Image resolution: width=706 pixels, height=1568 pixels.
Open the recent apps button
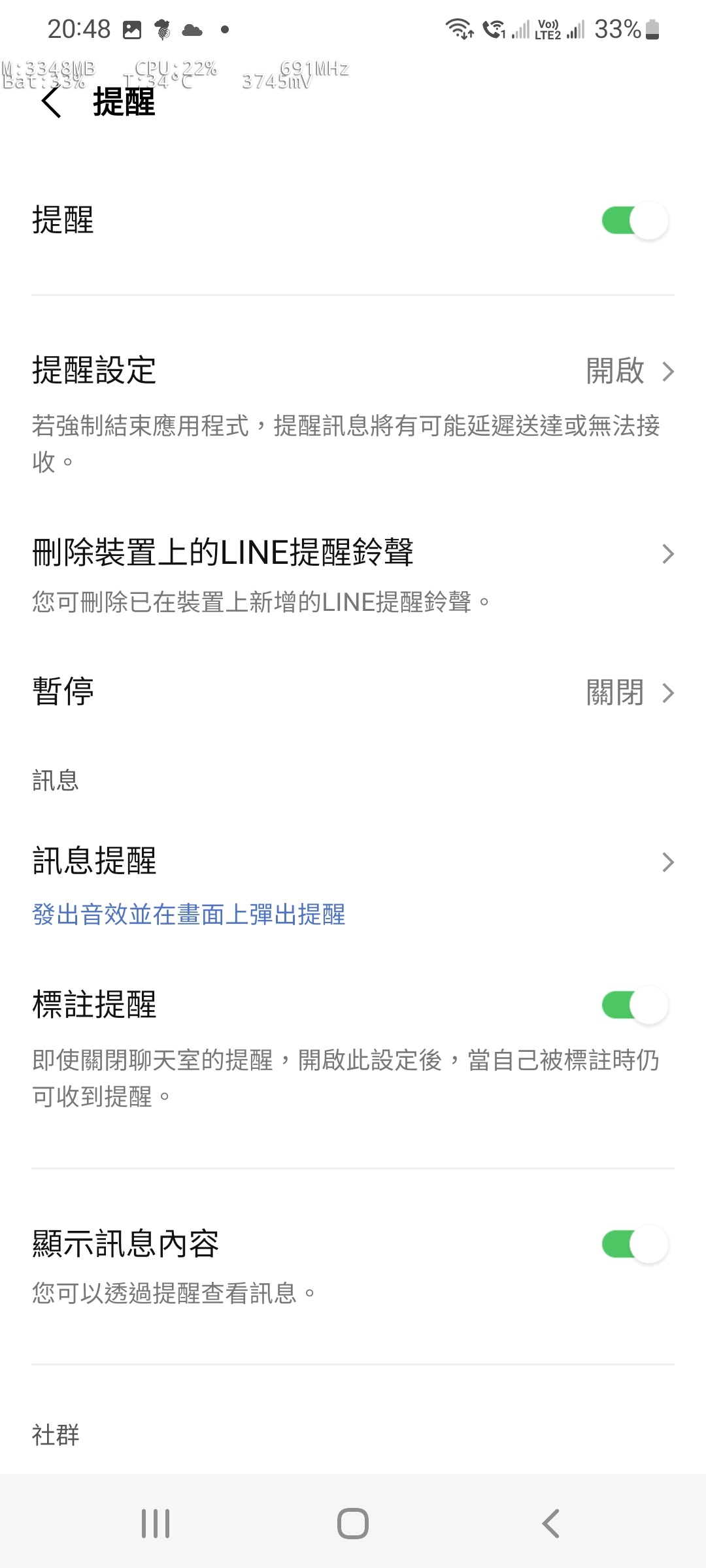(x=156, y=1524)
